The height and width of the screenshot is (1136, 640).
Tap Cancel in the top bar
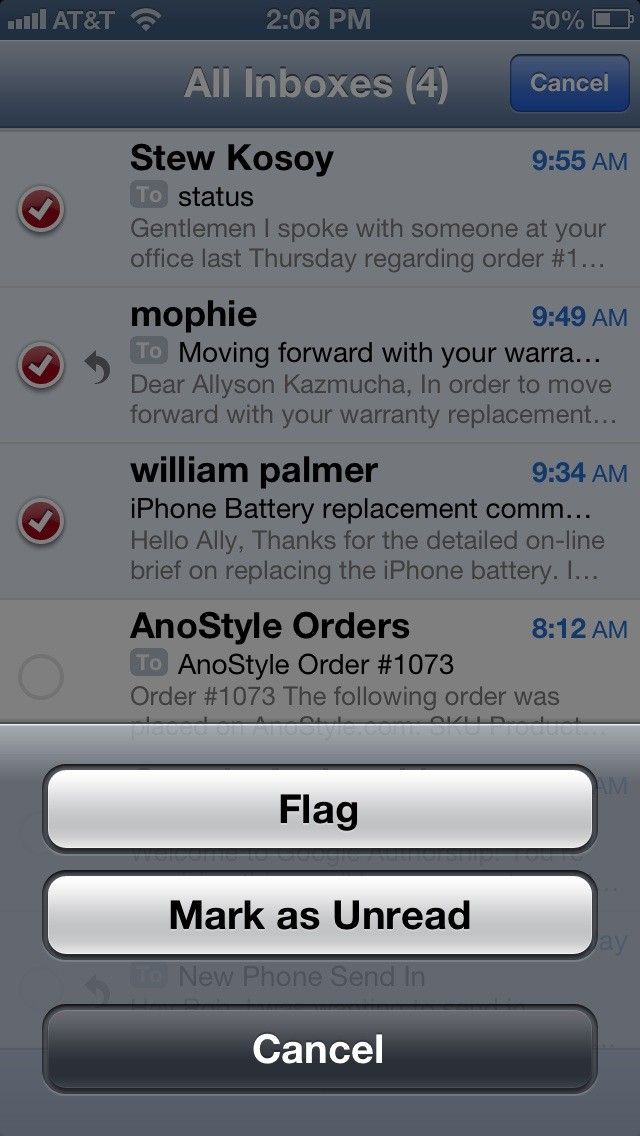pos(569,83)
